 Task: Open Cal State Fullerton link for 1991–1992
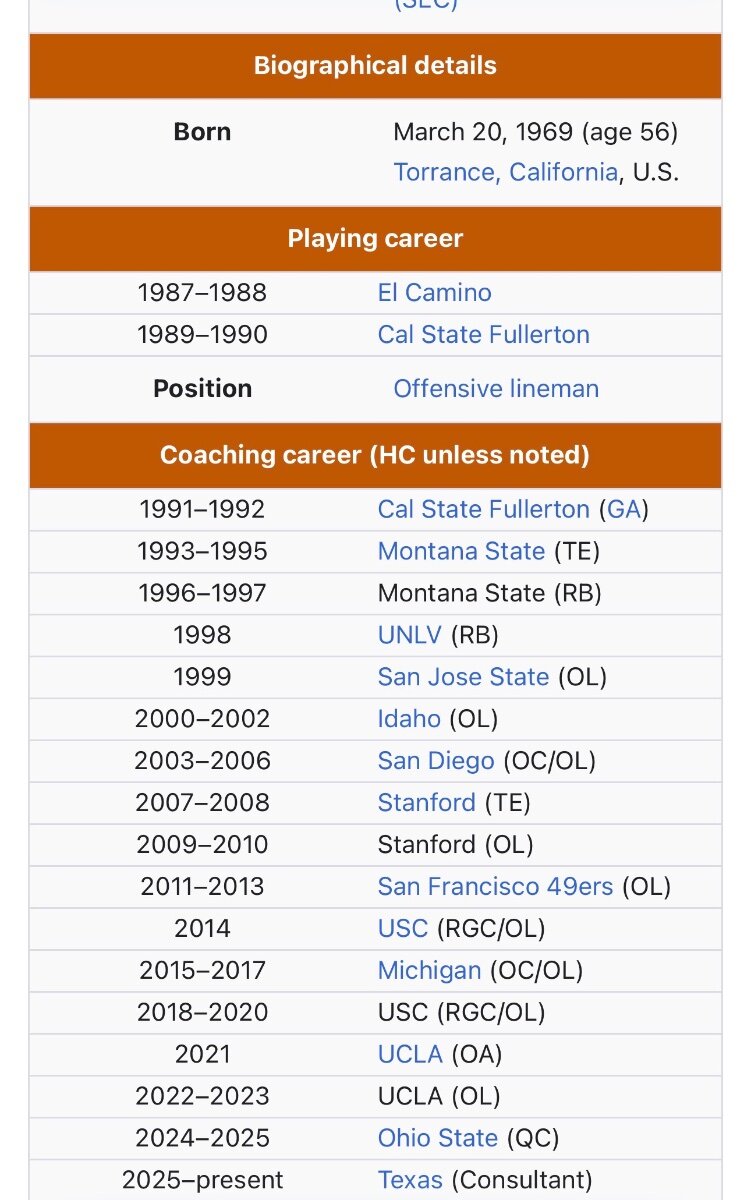[483, 509]
